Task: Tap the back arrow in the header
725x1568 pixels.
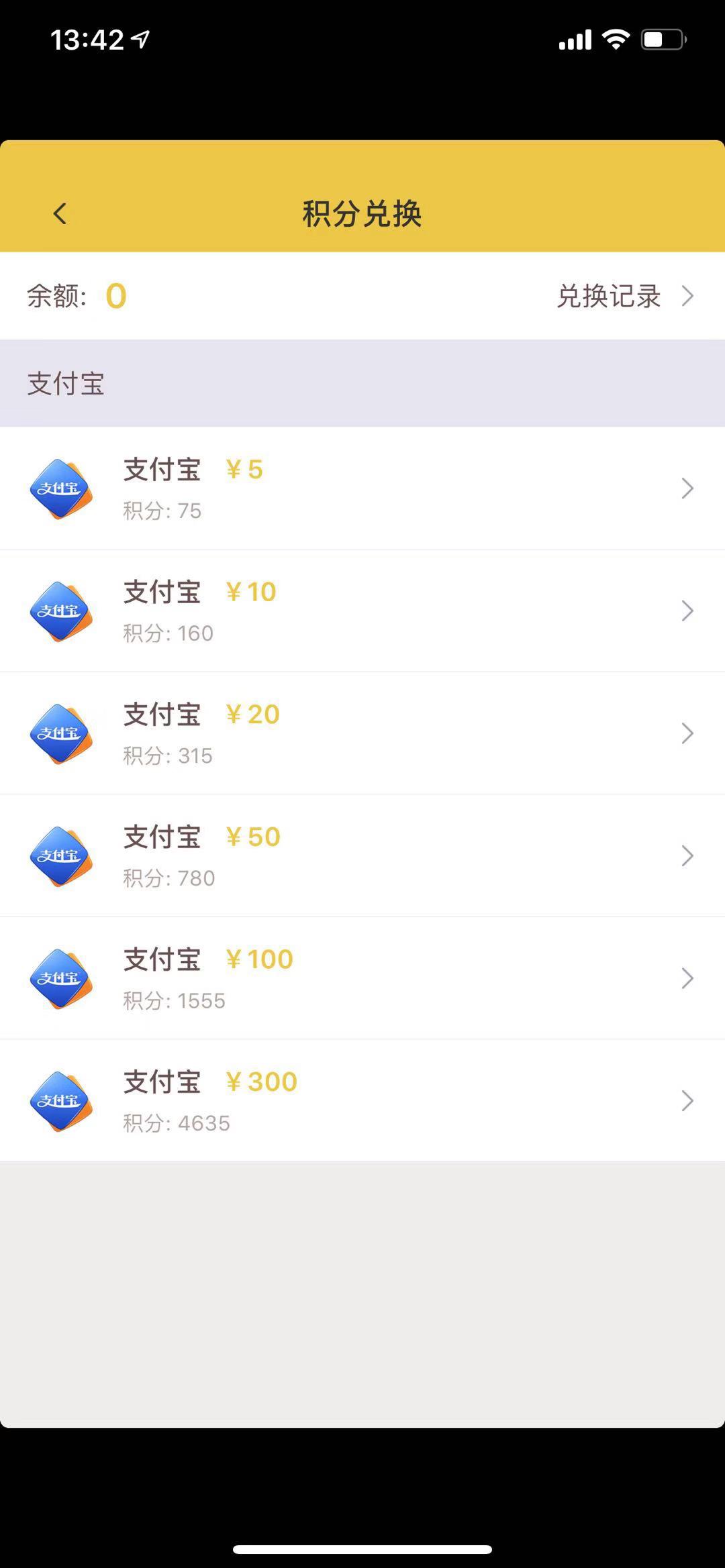Action: pyautogui.click(x=60, y=213)
